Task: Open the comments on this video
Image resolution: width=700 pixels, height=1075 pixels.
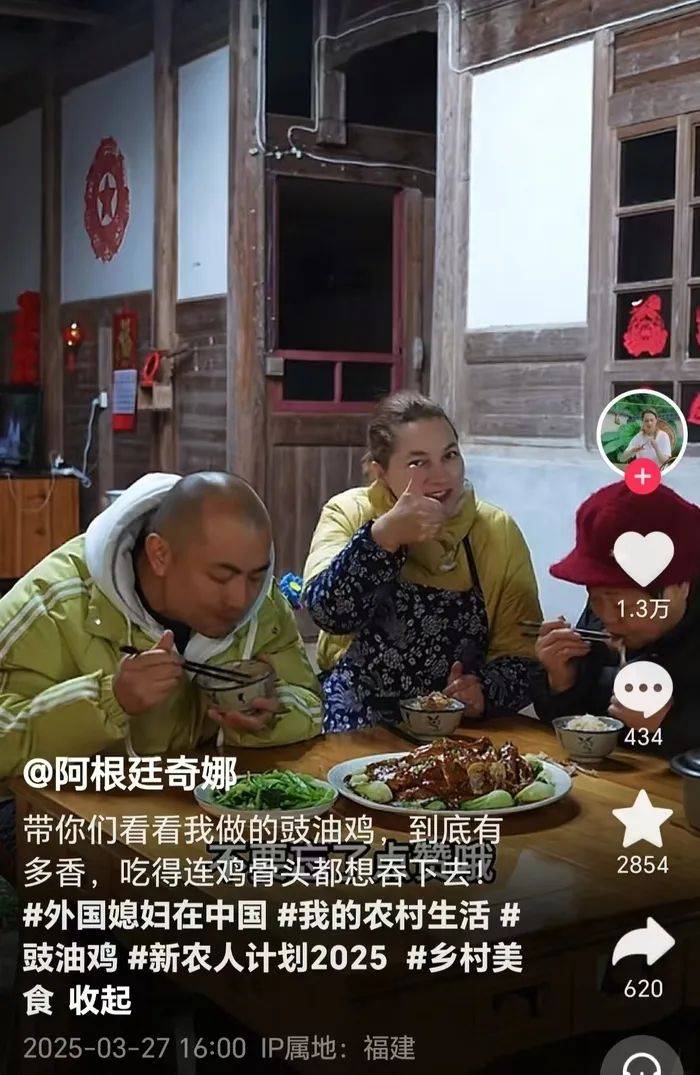Action: (x=642, y=688)
